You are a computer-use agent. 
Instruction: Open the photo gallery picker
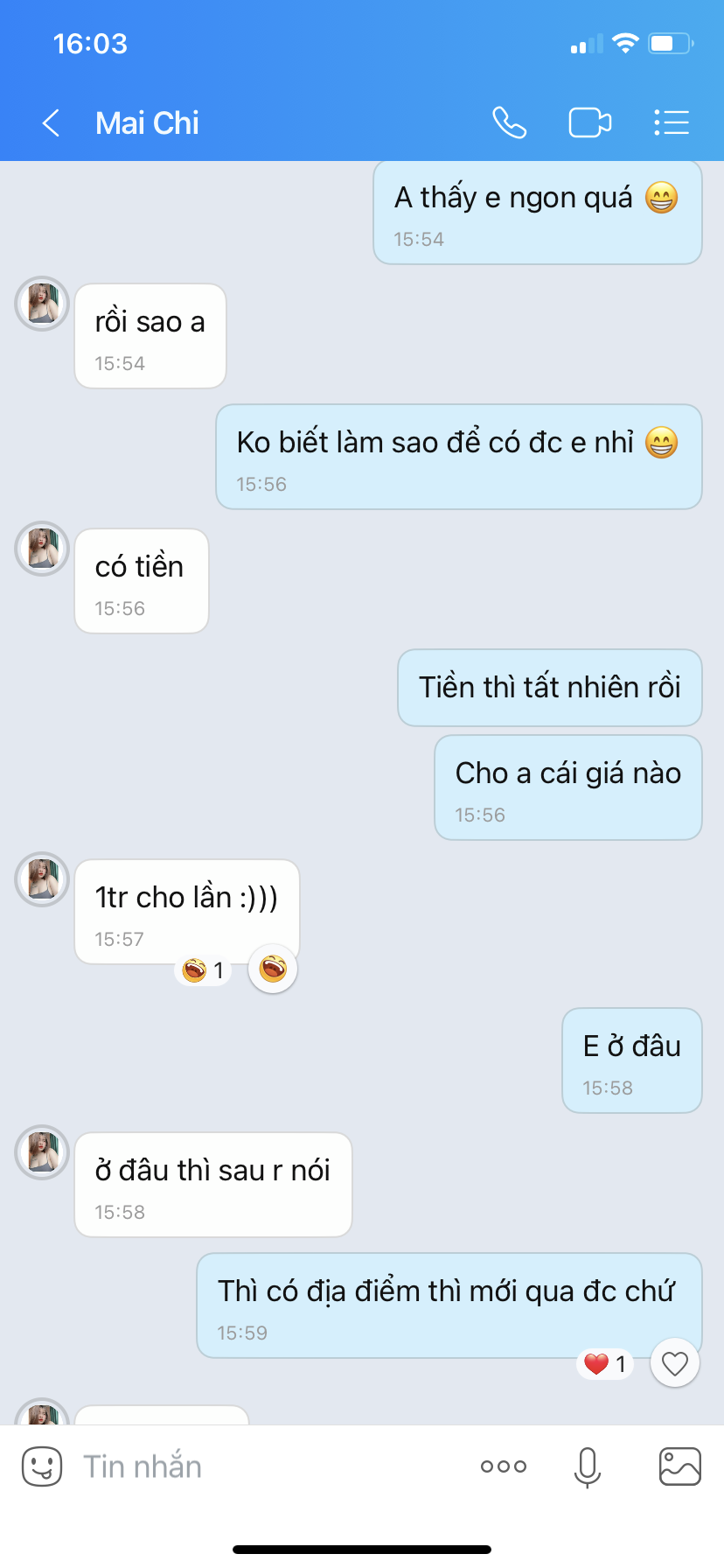pyautogui.click(x=679, y=1466)
